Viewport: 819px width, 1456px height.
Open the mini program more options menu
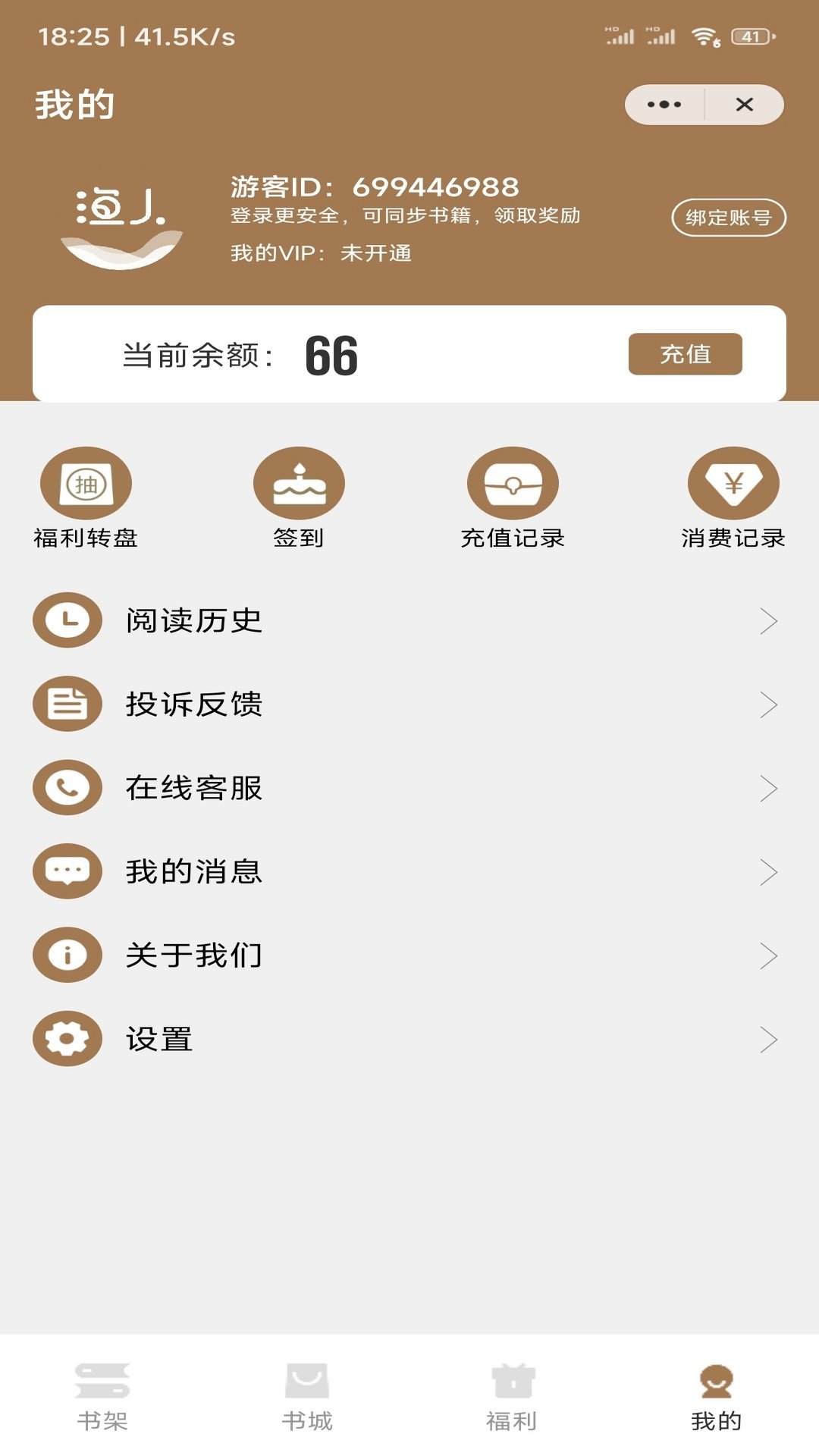coord(664,105)
